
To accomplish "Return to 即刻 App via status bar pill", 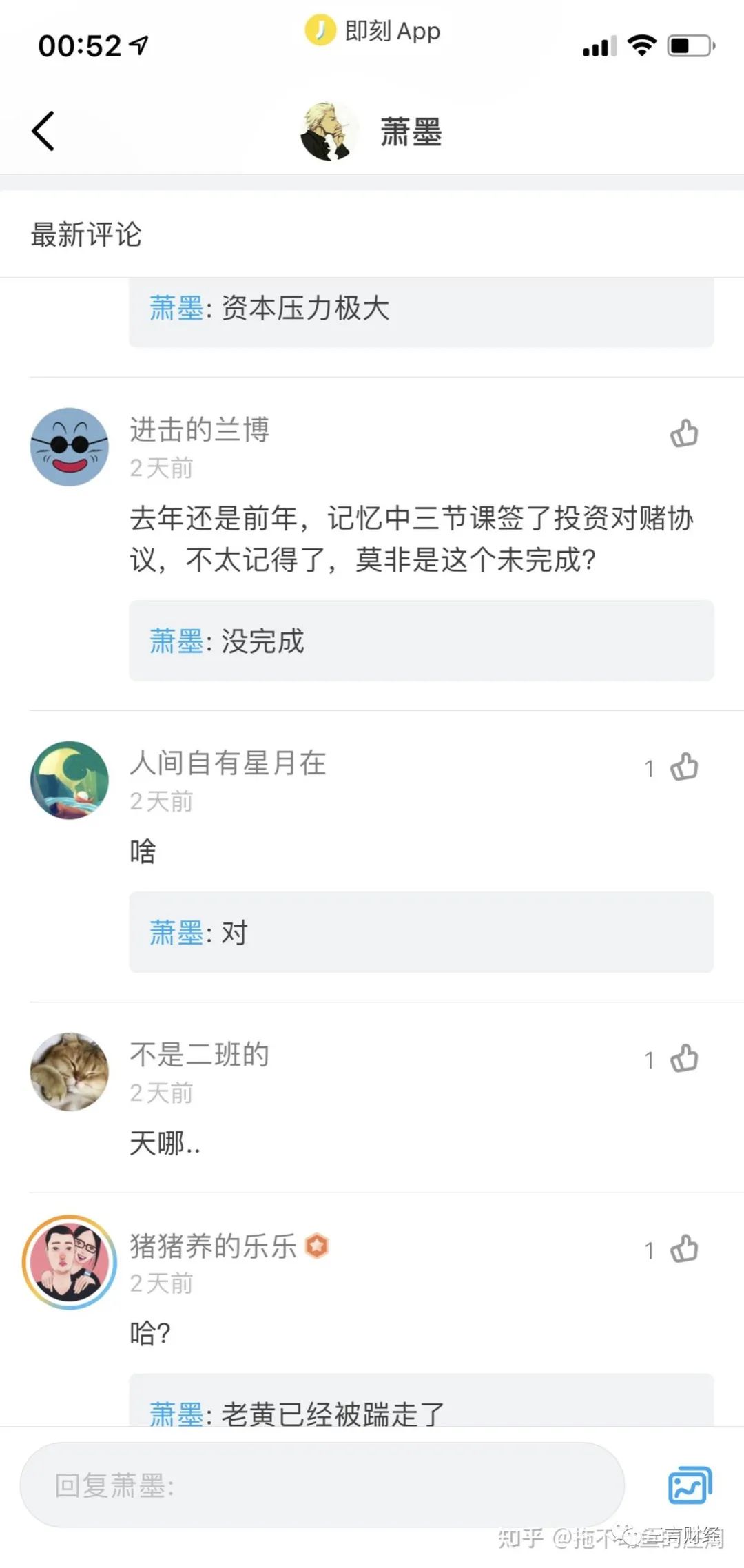I will point(373,31).
